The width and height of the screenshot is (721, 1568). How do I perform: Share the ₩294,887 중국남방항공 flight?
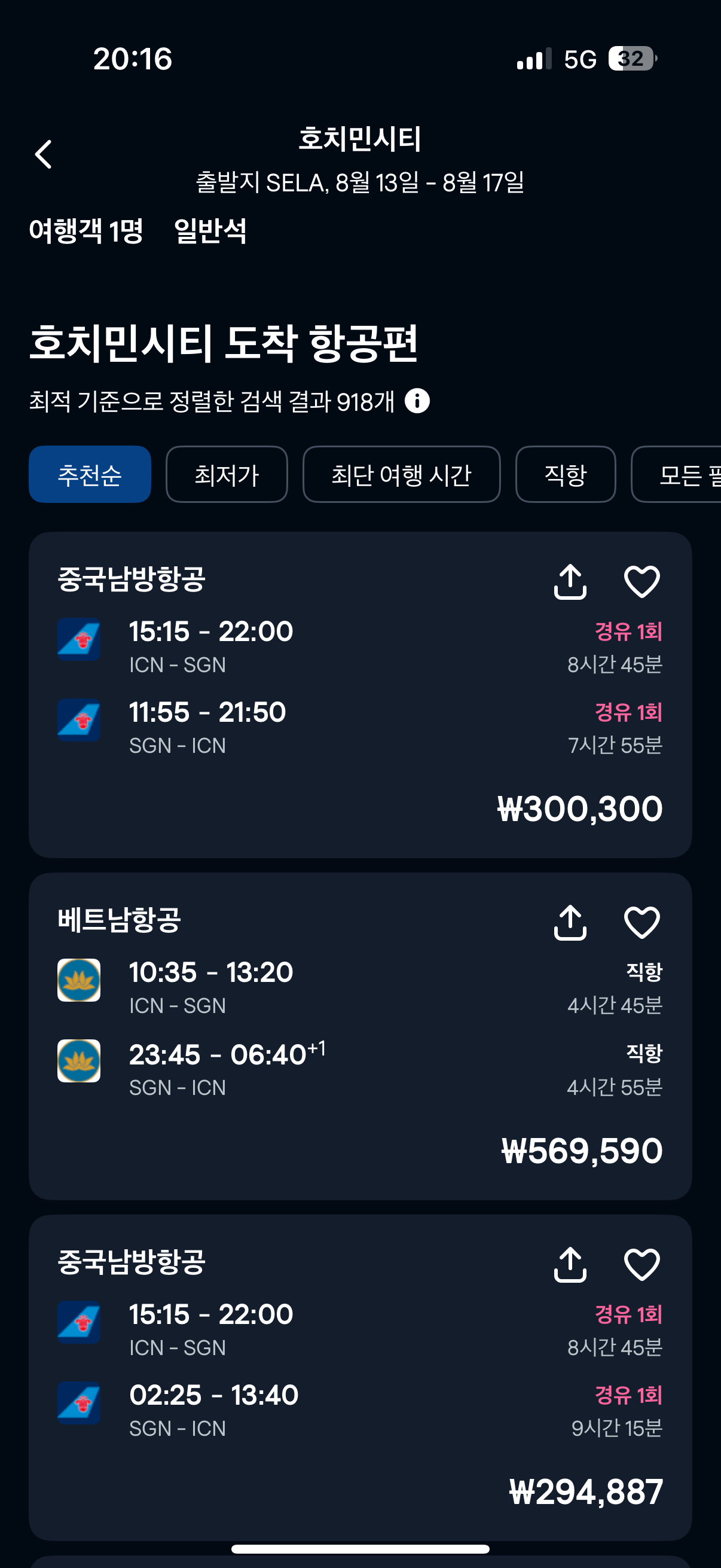click(x=570, y=1264)
